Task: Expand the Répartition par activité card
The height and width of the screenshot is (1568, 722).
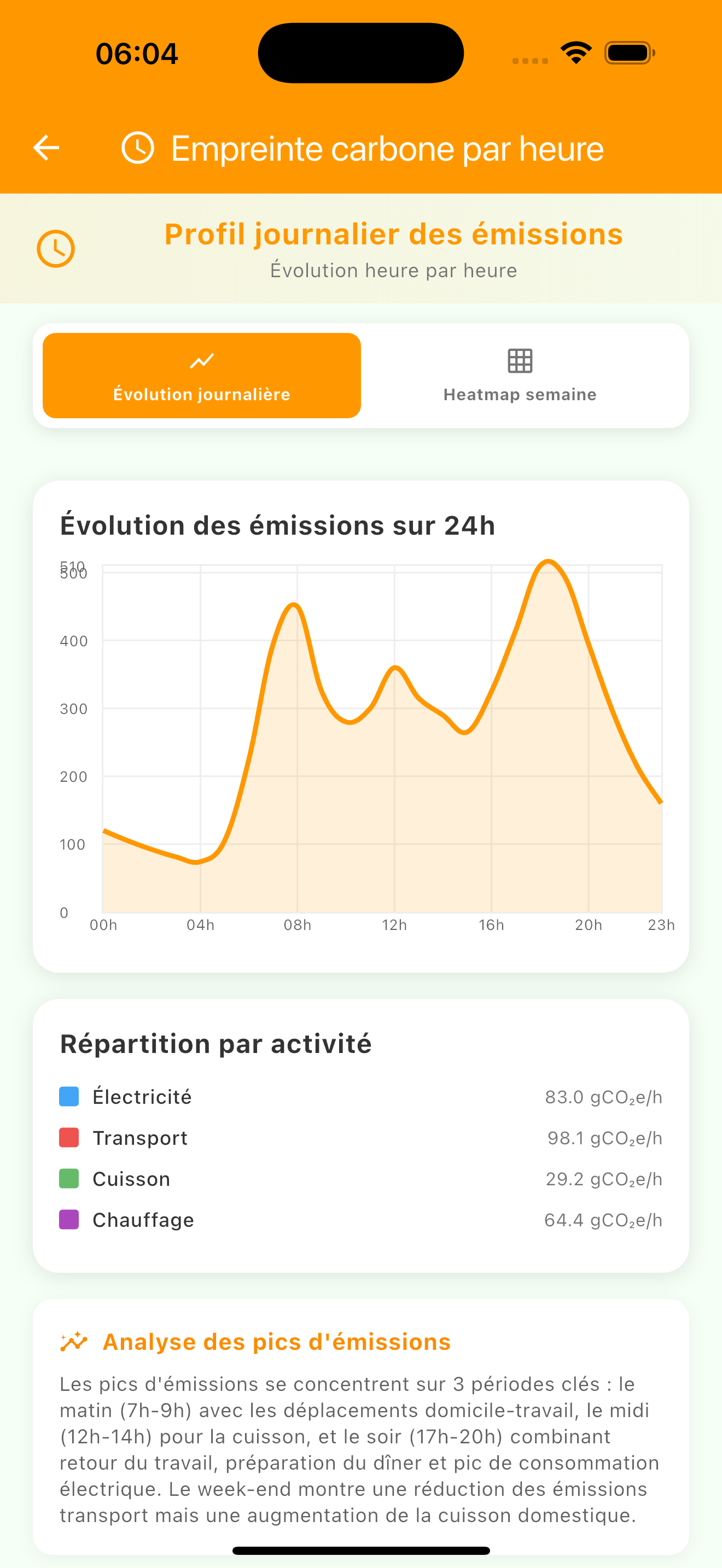Action: (216, 1043)
